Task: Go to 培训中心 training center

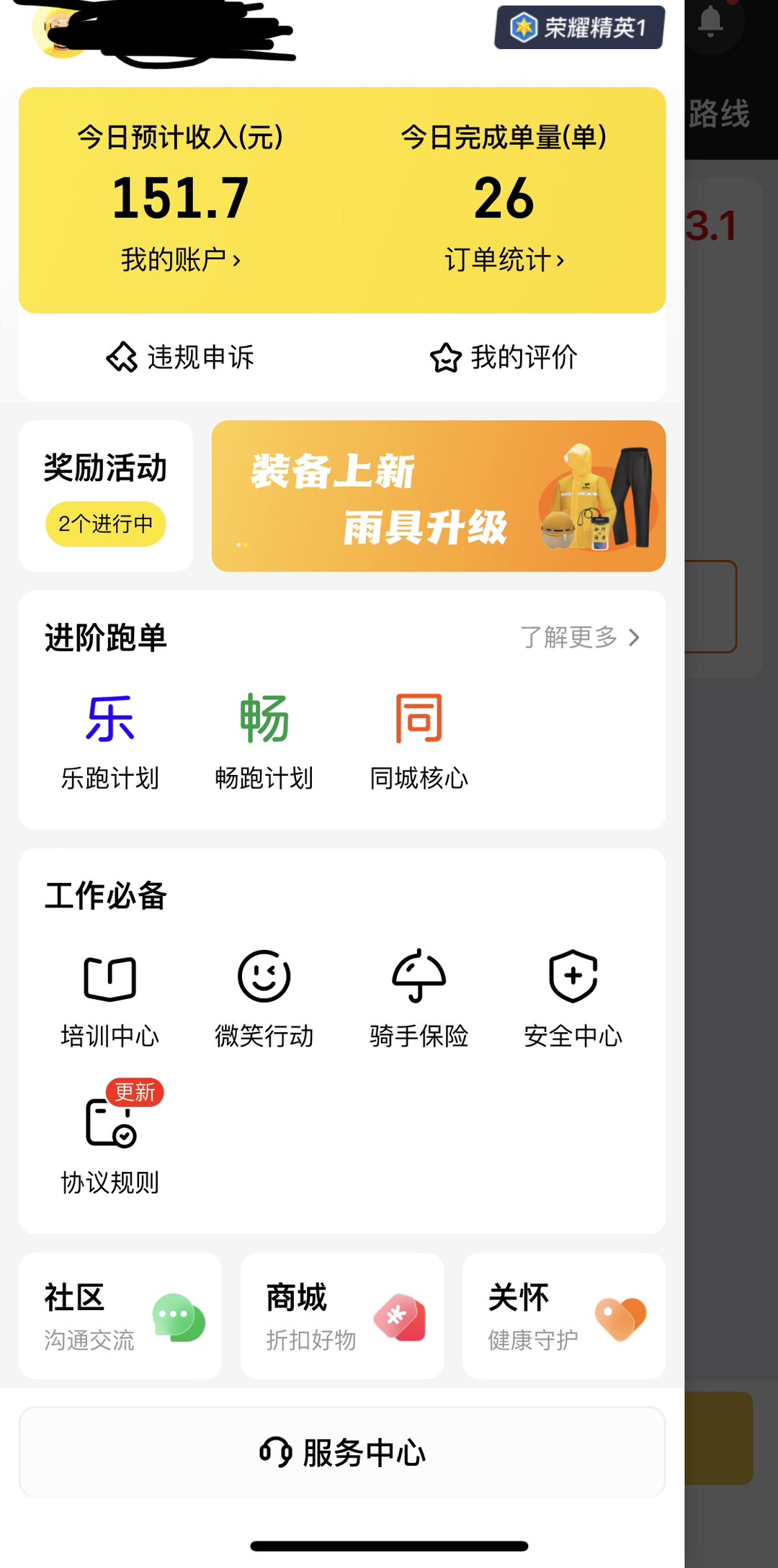Action: tap(109, 998)
